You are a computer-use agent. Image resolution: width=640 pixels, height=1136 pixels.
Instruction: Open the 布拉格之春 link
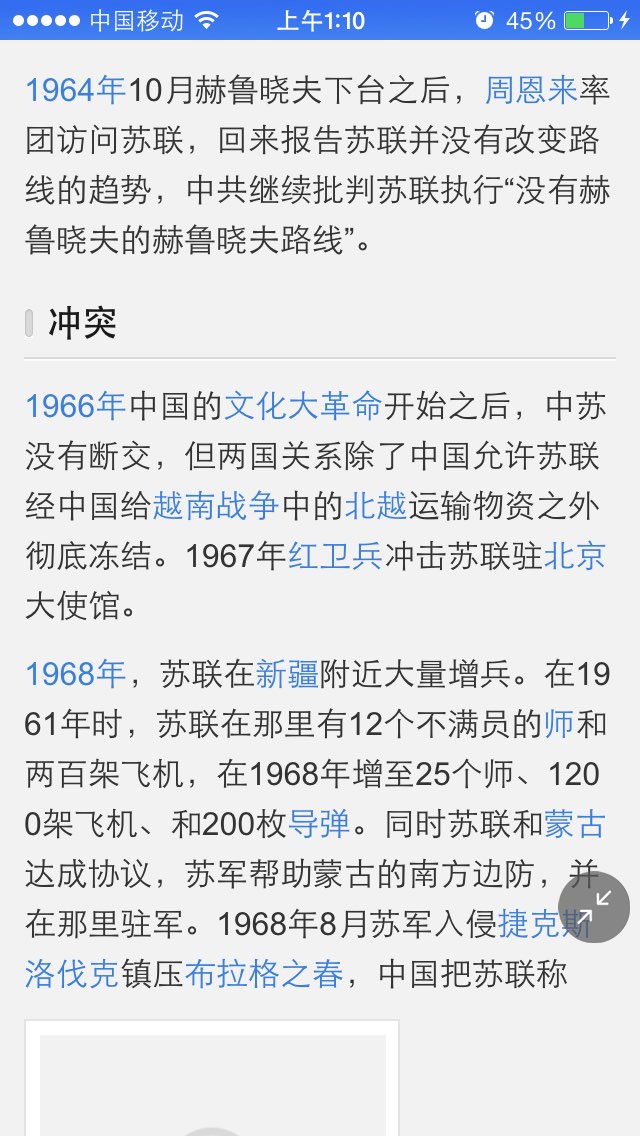[x=264, y=974]
